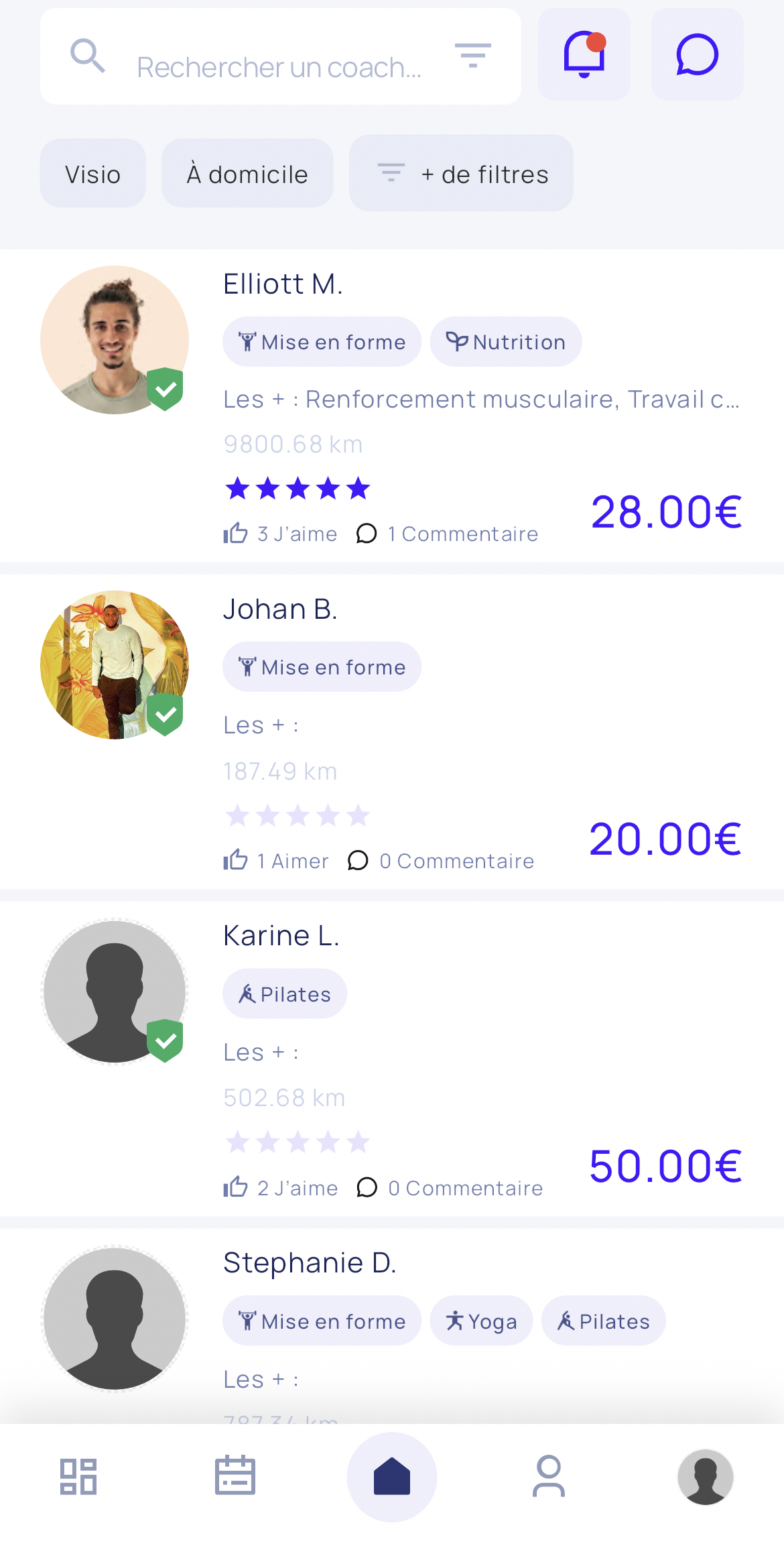View Karine L.'s Pilates coach card
784x1554 pixels.
[x=281, y=936]
